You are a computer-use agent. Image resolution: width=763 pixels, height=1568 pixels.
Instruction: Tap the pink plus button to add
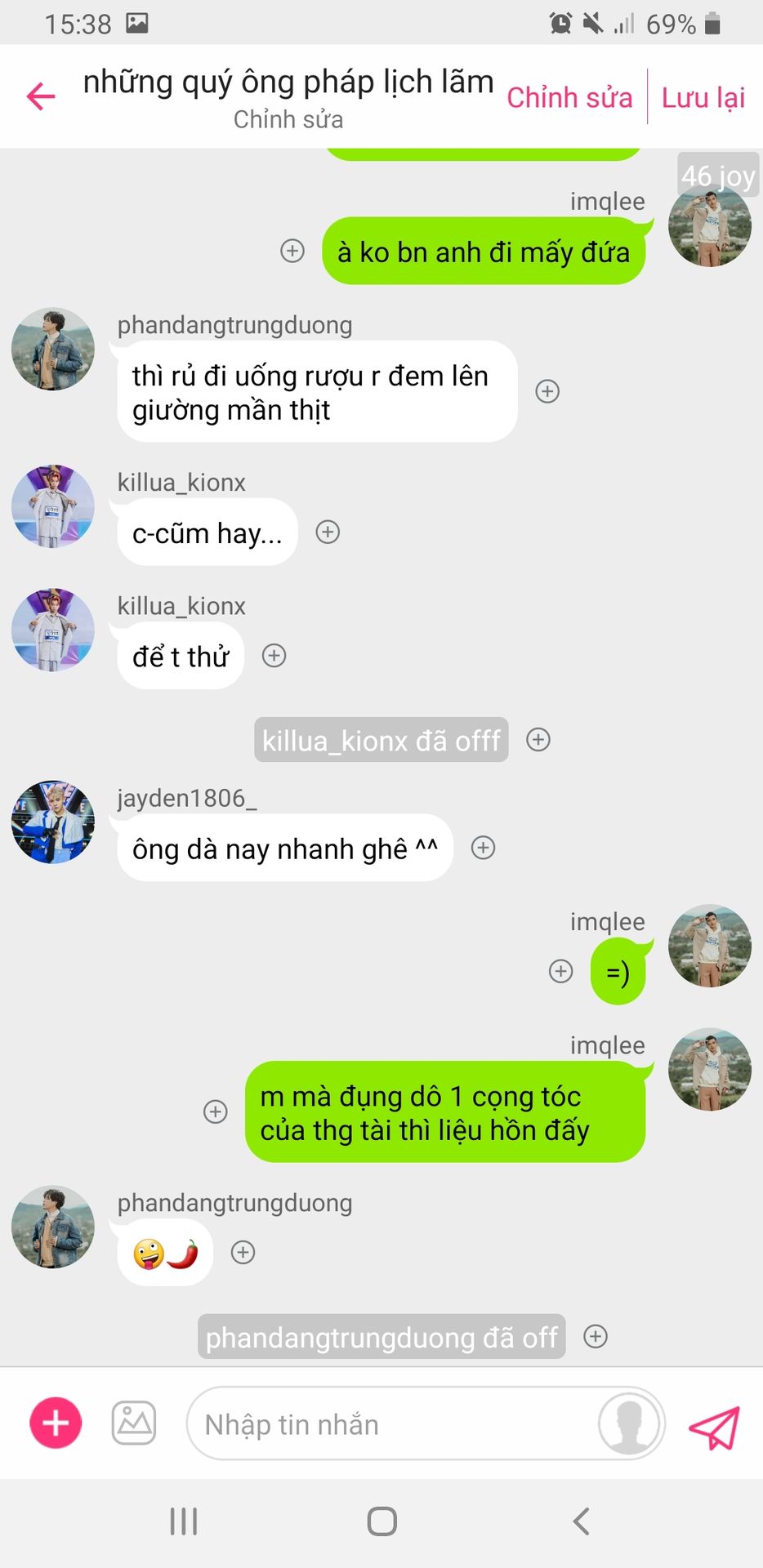56,1423
